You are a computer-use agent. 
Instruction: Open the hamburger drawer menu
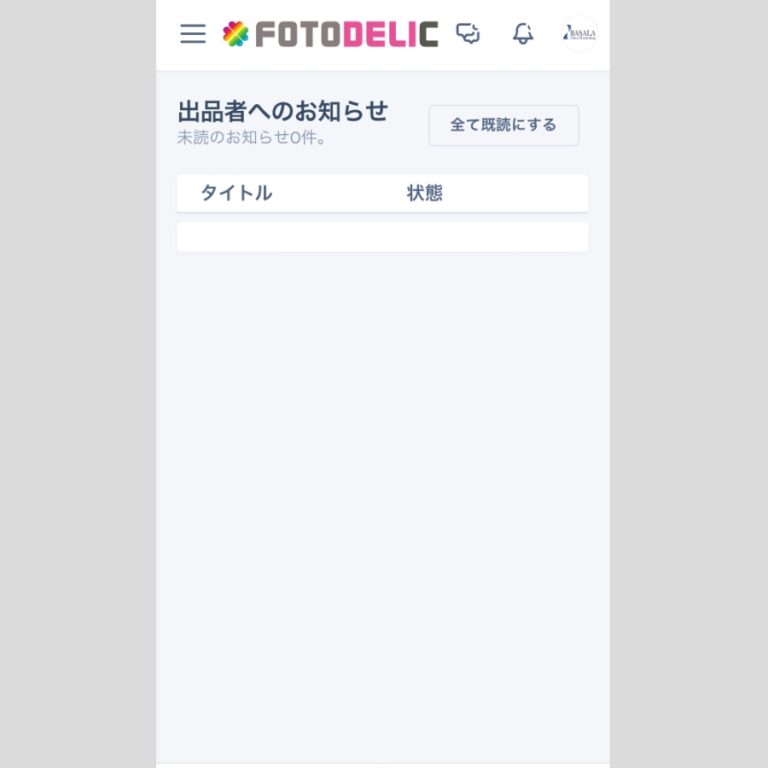pos(193,34)
